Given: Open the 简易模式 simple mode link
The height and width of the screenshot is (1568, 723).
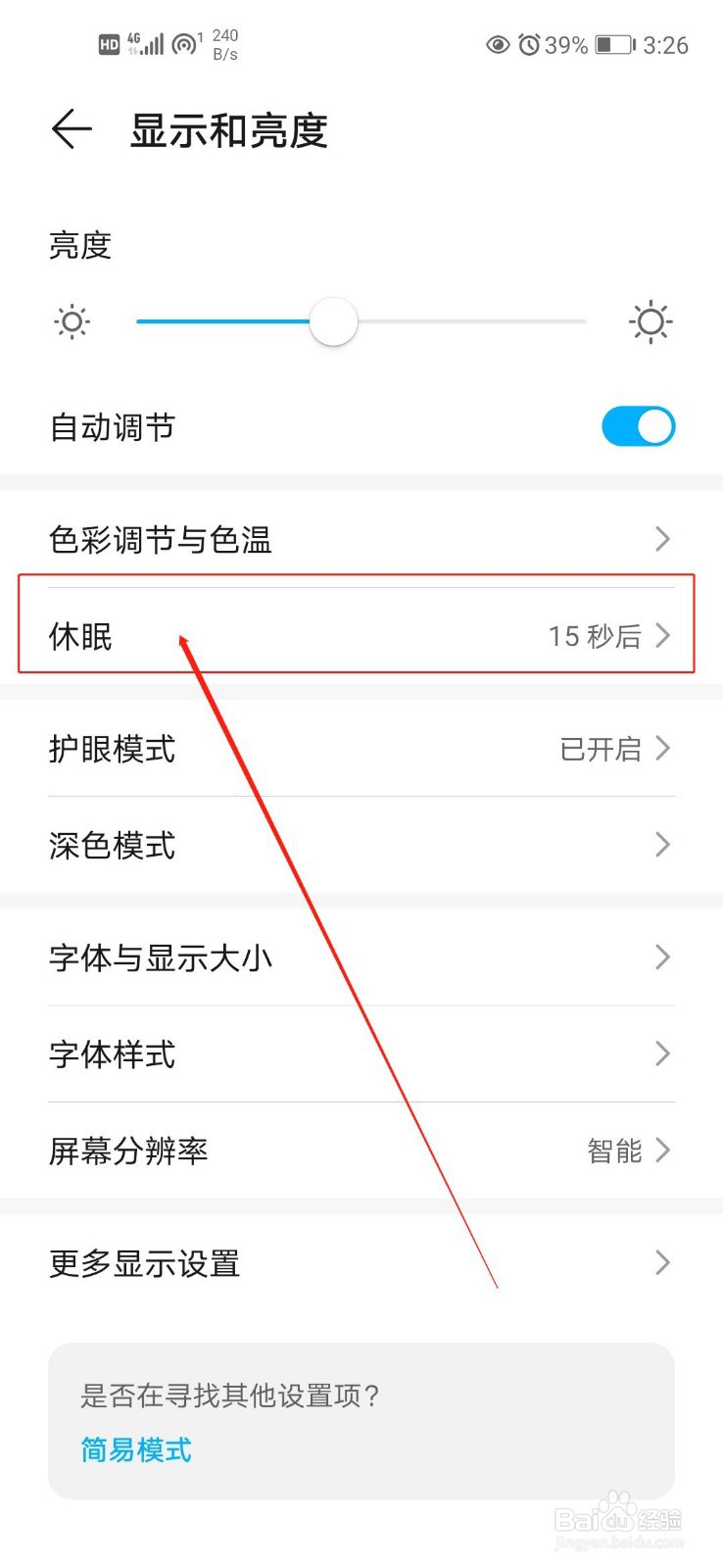Looking at the screenshot, I should pos(134,1450).
